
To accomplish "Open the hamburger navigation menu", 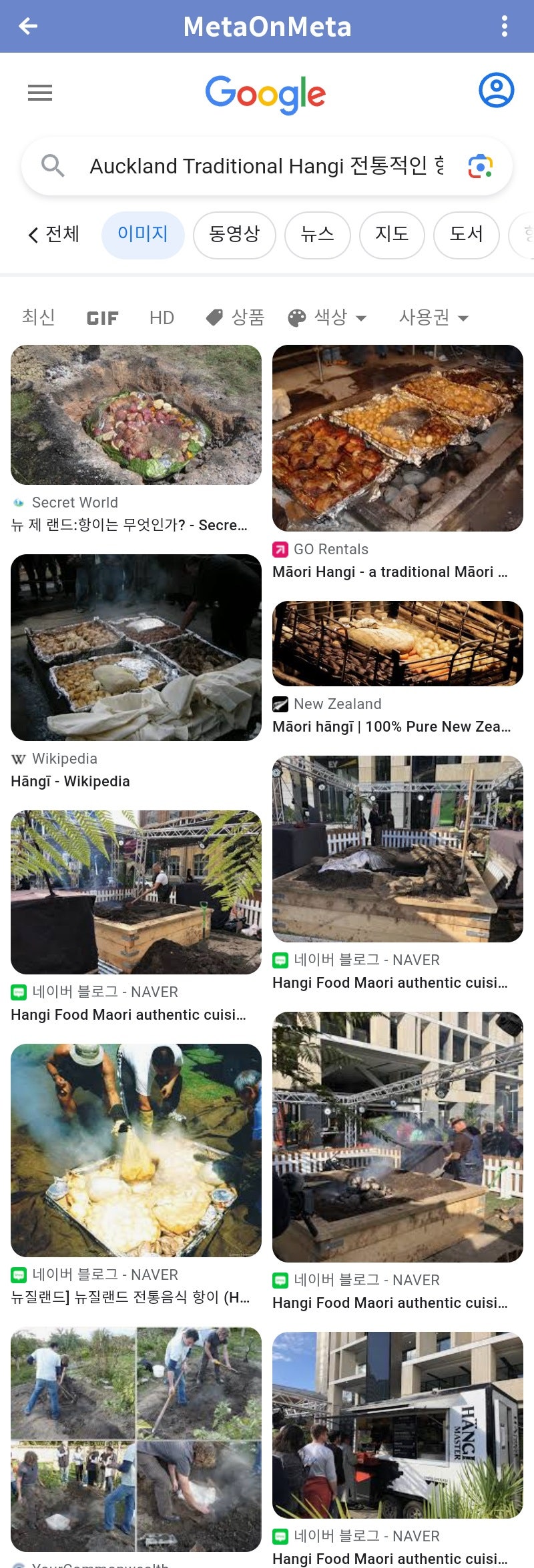I will tap(39, 93).
